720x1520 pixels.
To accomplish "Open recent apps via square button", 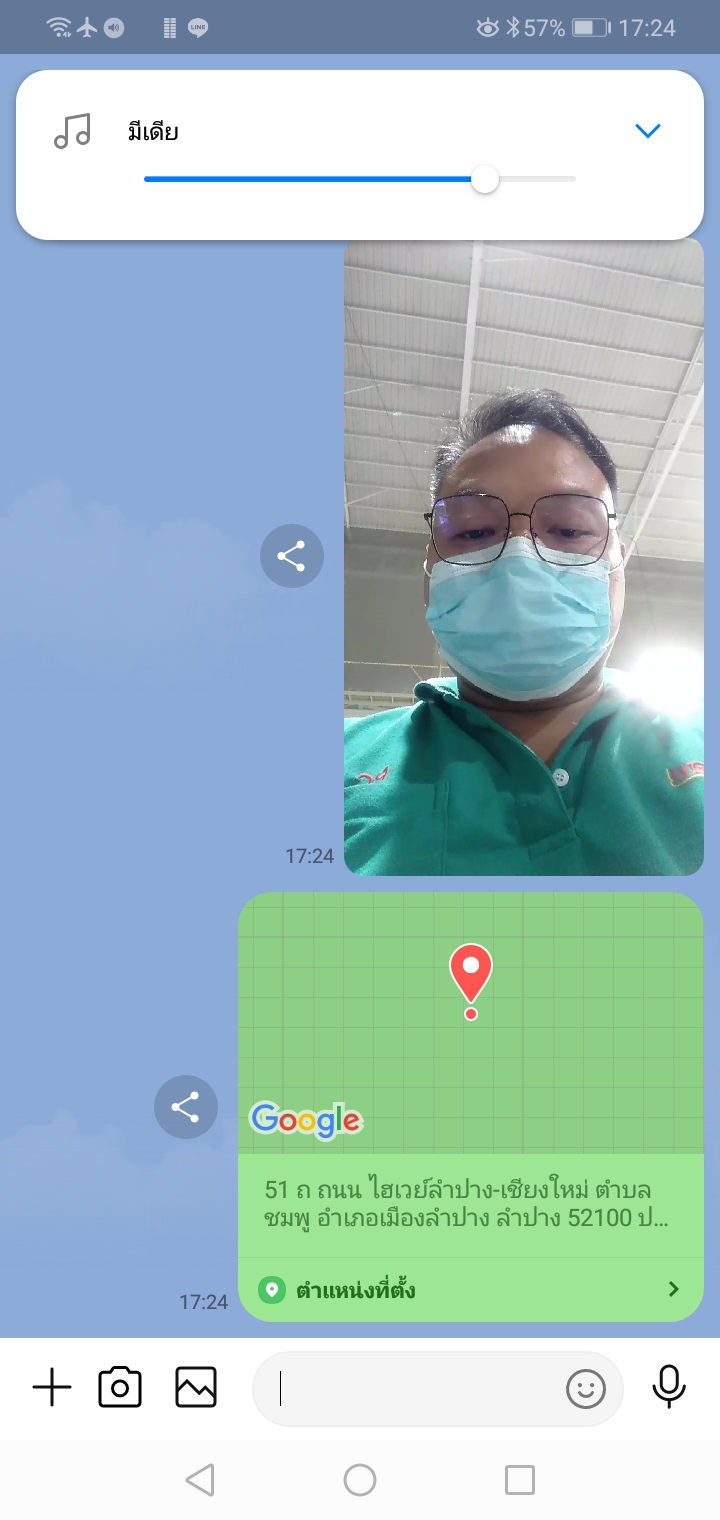I will (x=519, y=1480).
